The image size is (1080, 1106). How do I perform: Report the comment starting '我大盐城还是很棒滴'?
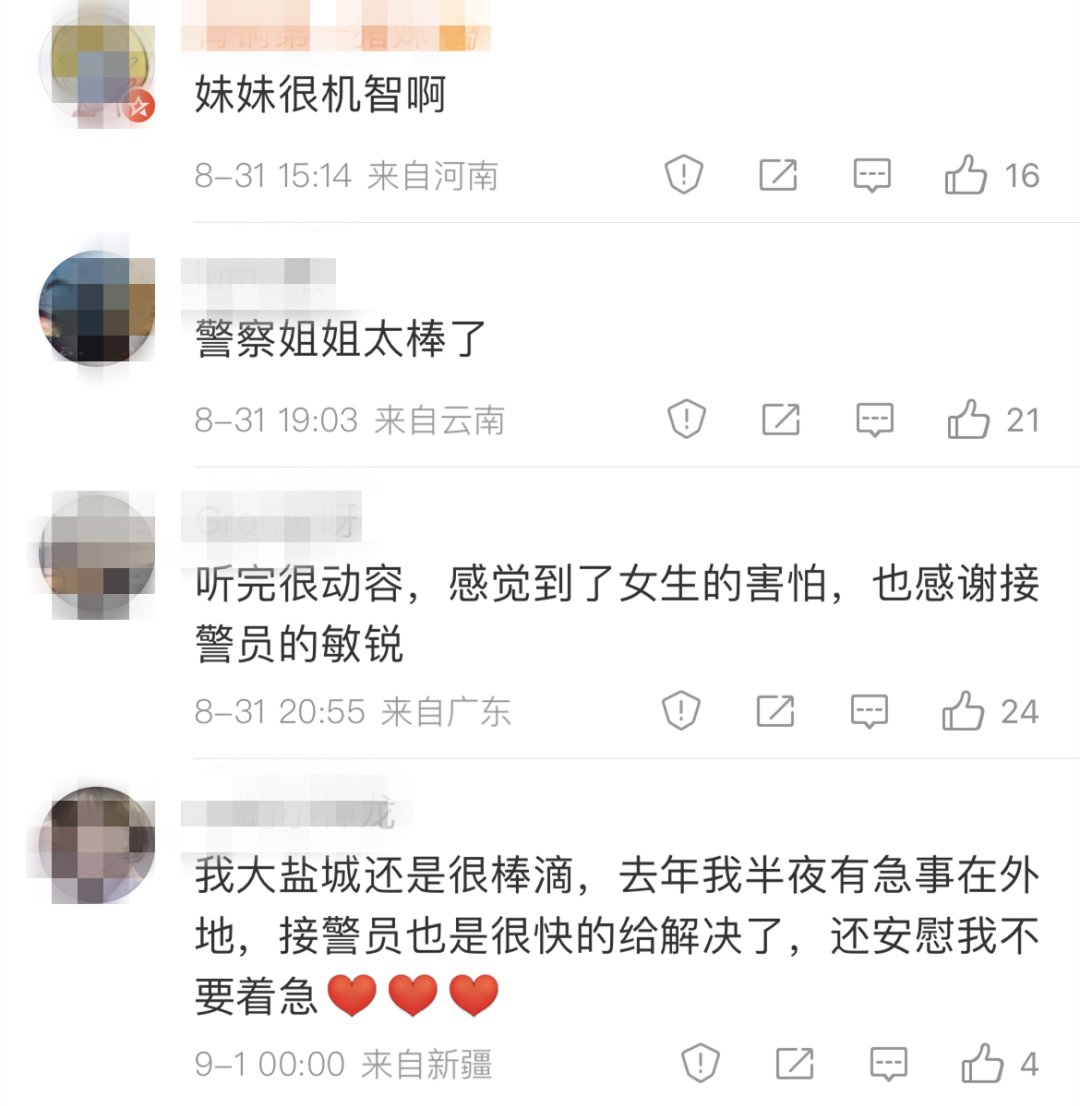[699, 1064]
